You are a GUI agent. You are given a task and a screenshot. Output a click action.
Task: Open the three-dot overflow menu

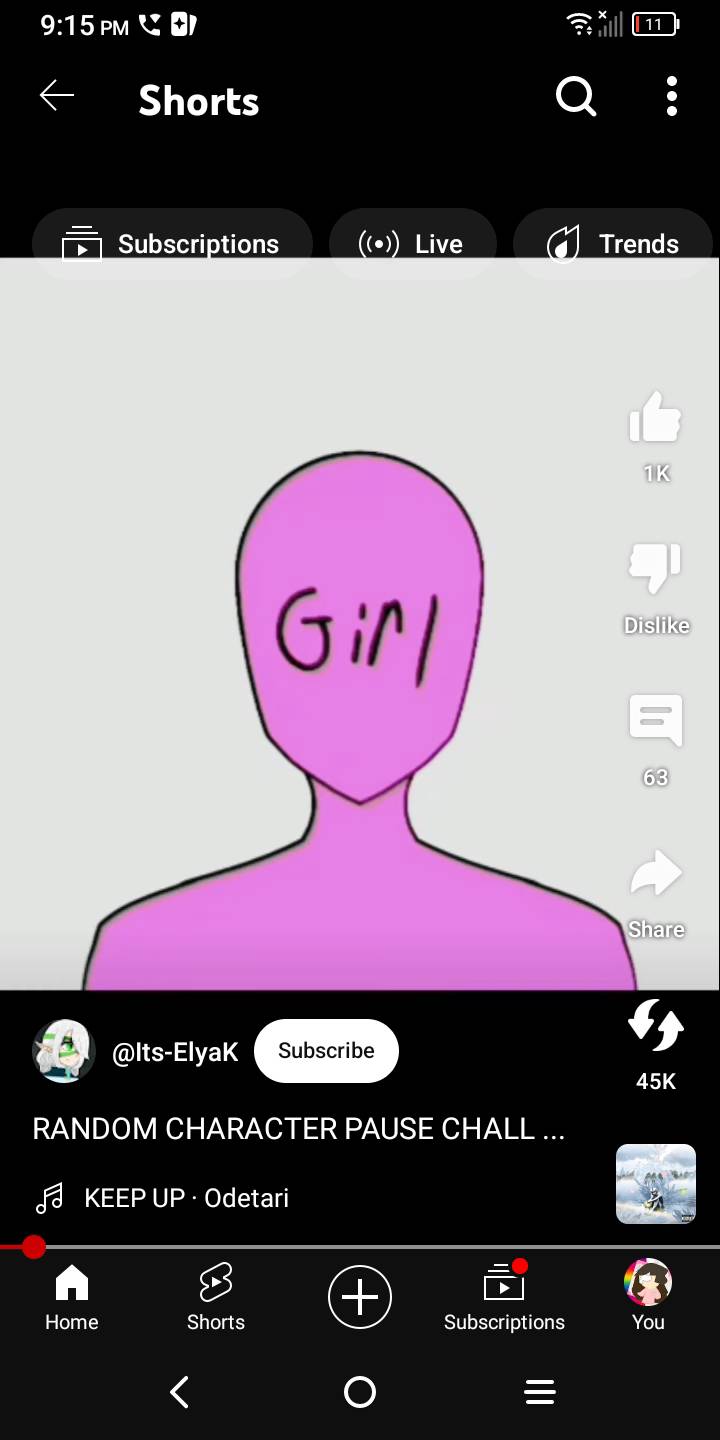(672, 97)
